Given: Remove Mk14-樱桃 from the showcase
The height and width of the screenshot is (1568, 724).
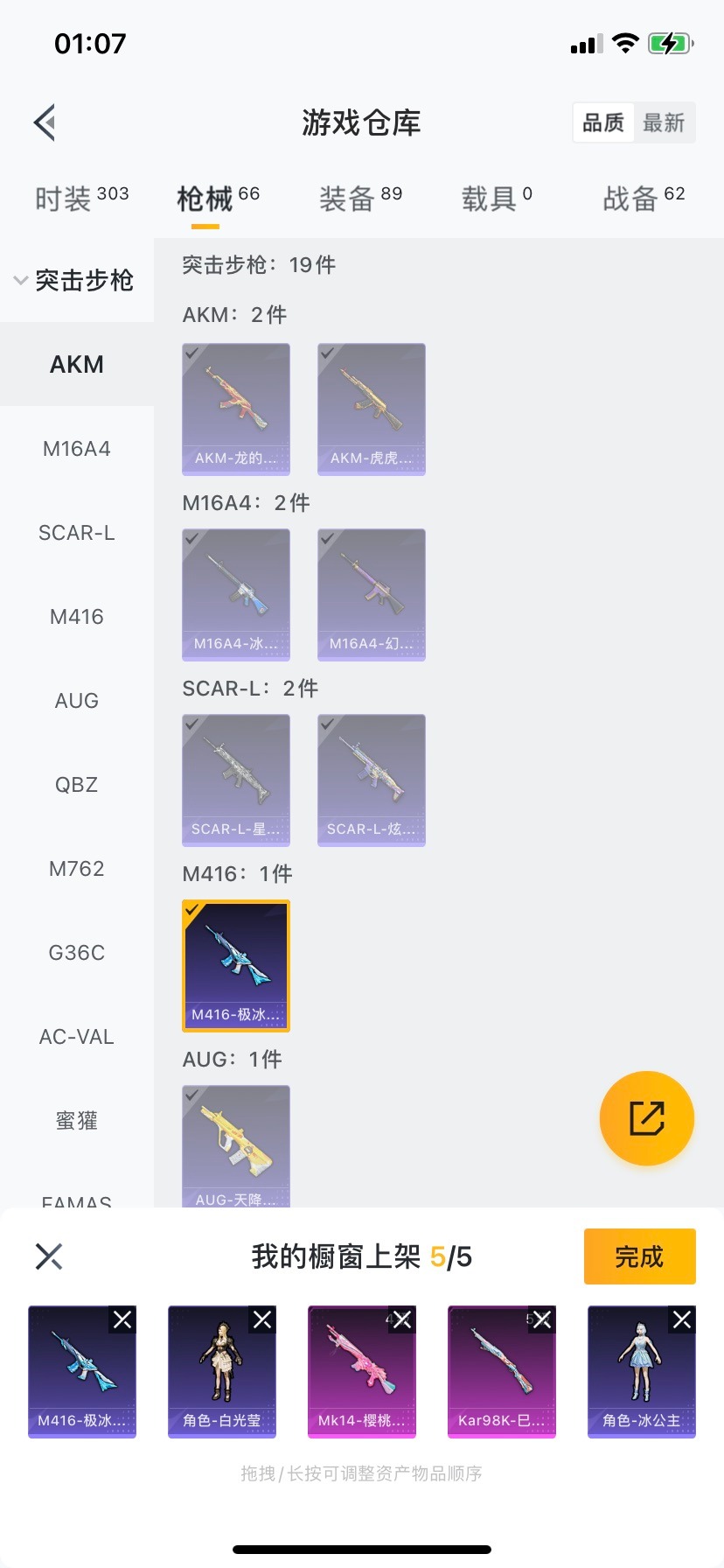Looking at the screenshot, I should [402, 1319].
